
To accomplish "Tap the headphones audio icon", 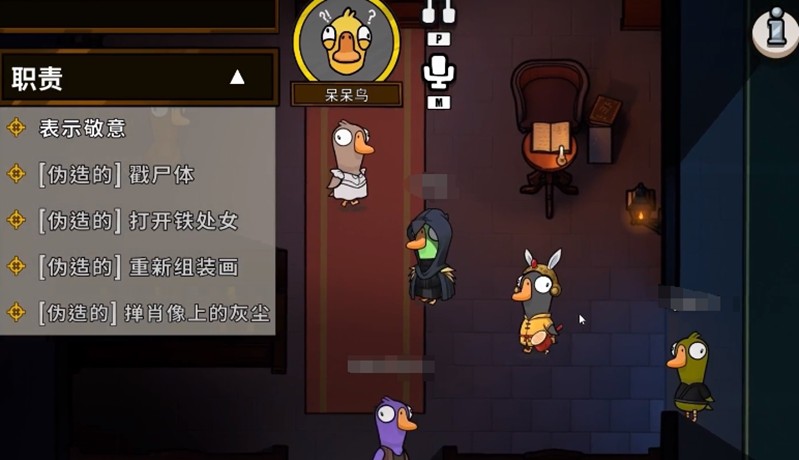I will pyautogui.click(x=438, y=12).
